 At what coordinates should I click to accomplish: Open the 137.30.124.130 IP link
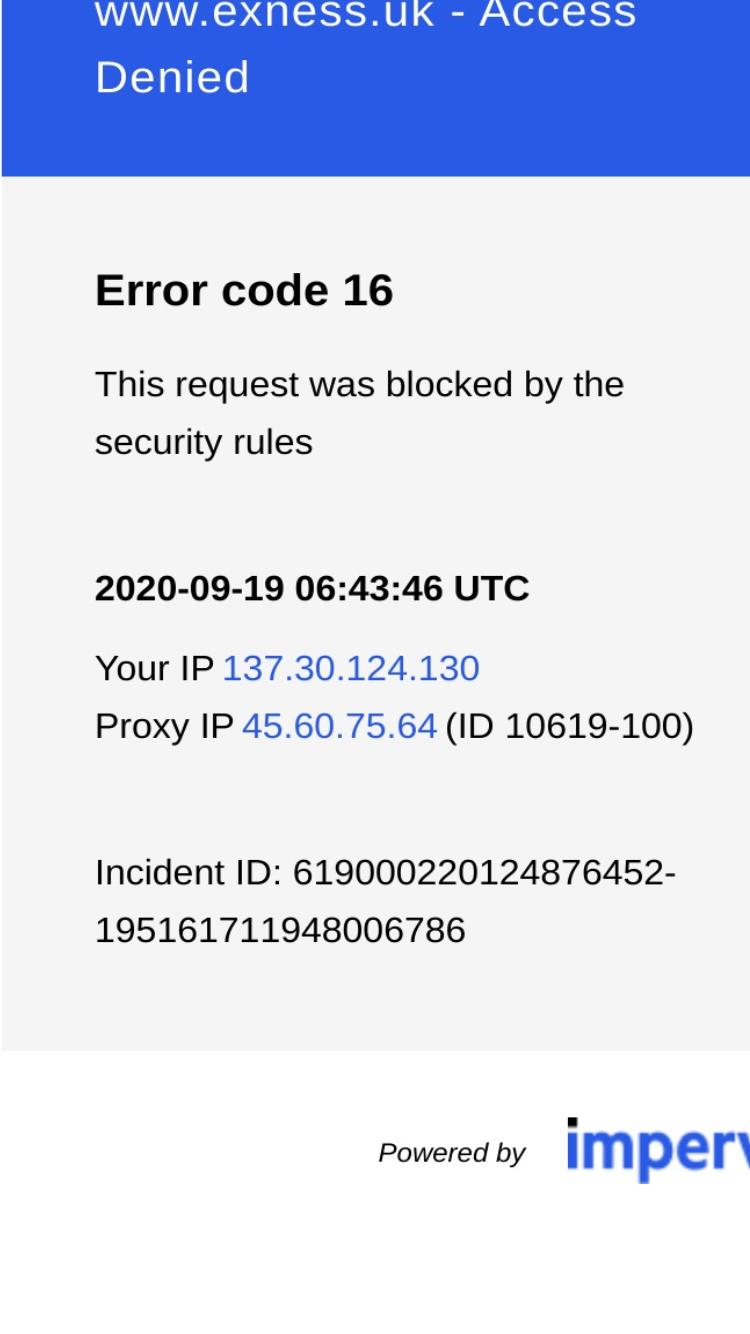coord(351,668)
